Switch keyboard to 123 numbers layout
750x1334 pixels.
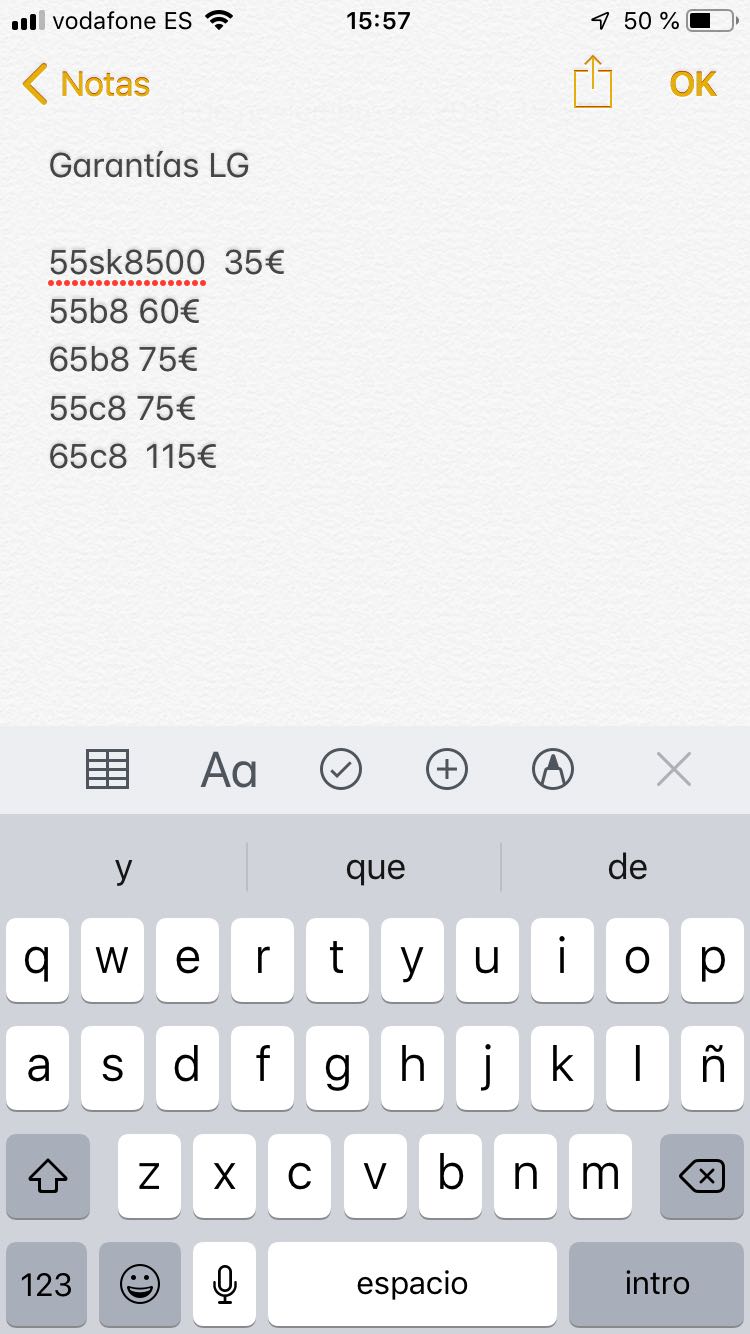(46, 1285)
